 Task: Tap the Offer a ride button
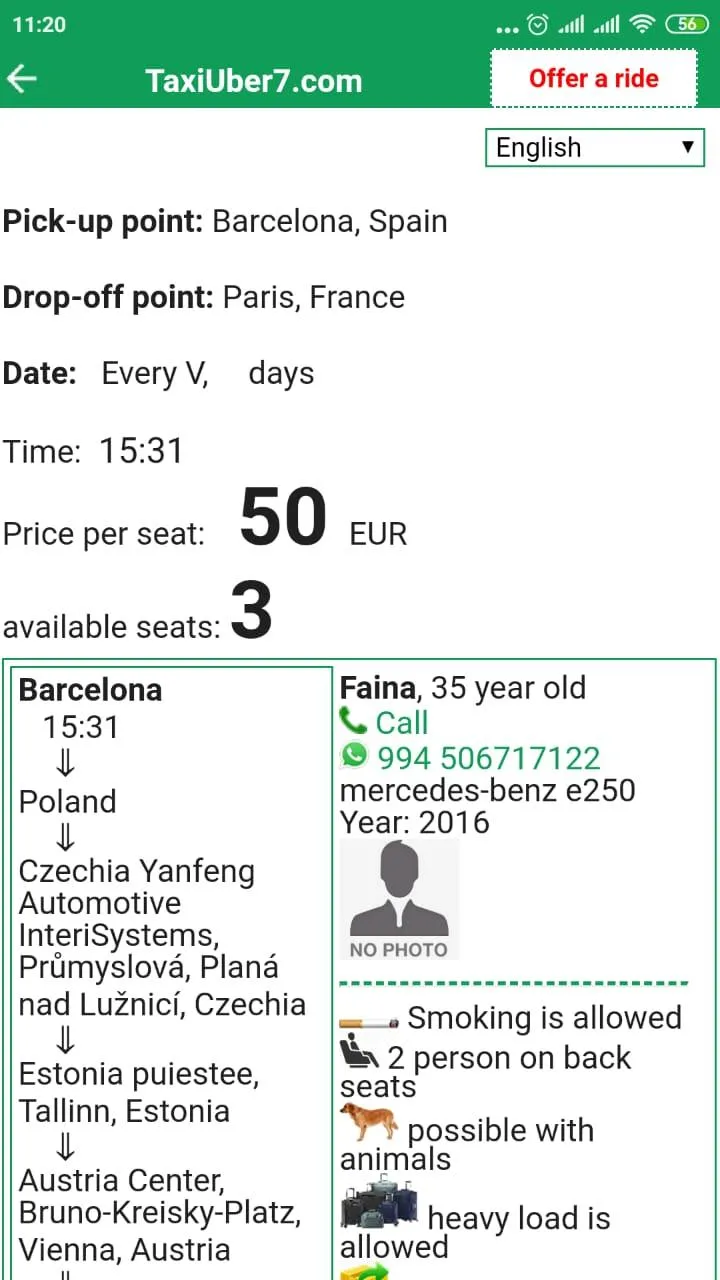(593, 78)
